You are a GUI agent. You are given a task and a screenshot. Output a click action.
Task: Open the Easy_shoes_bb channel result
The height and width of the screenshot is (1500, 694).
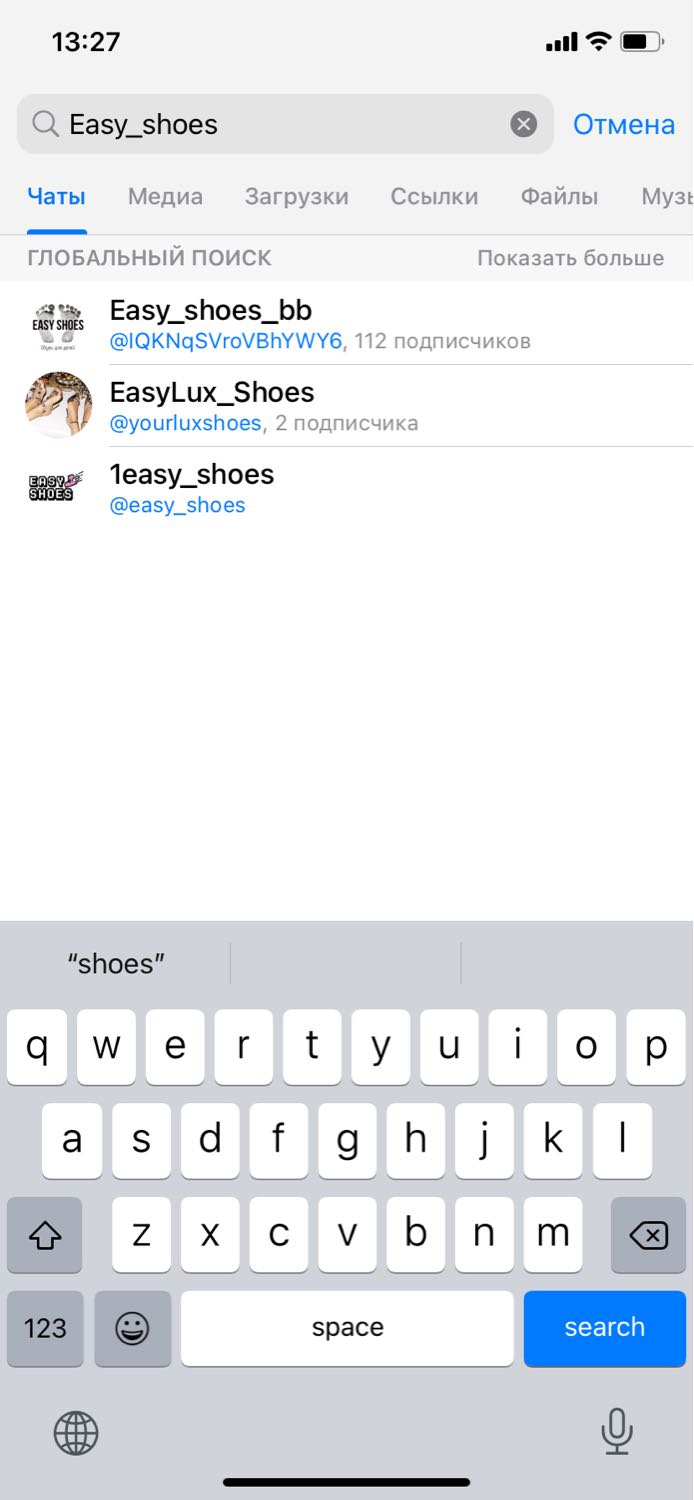click(x=347, y=323)
